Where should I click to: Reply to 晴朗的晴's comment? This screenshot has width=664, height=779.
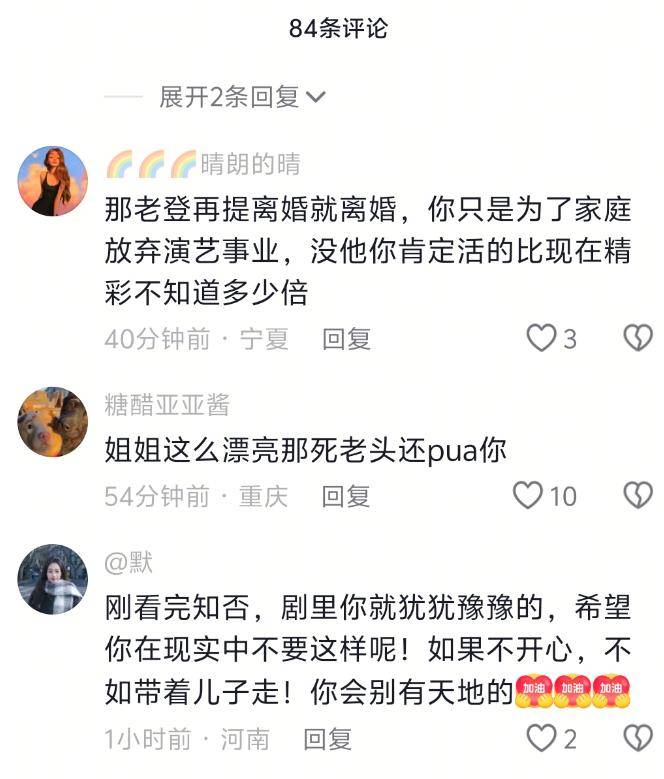coord(346,339)
